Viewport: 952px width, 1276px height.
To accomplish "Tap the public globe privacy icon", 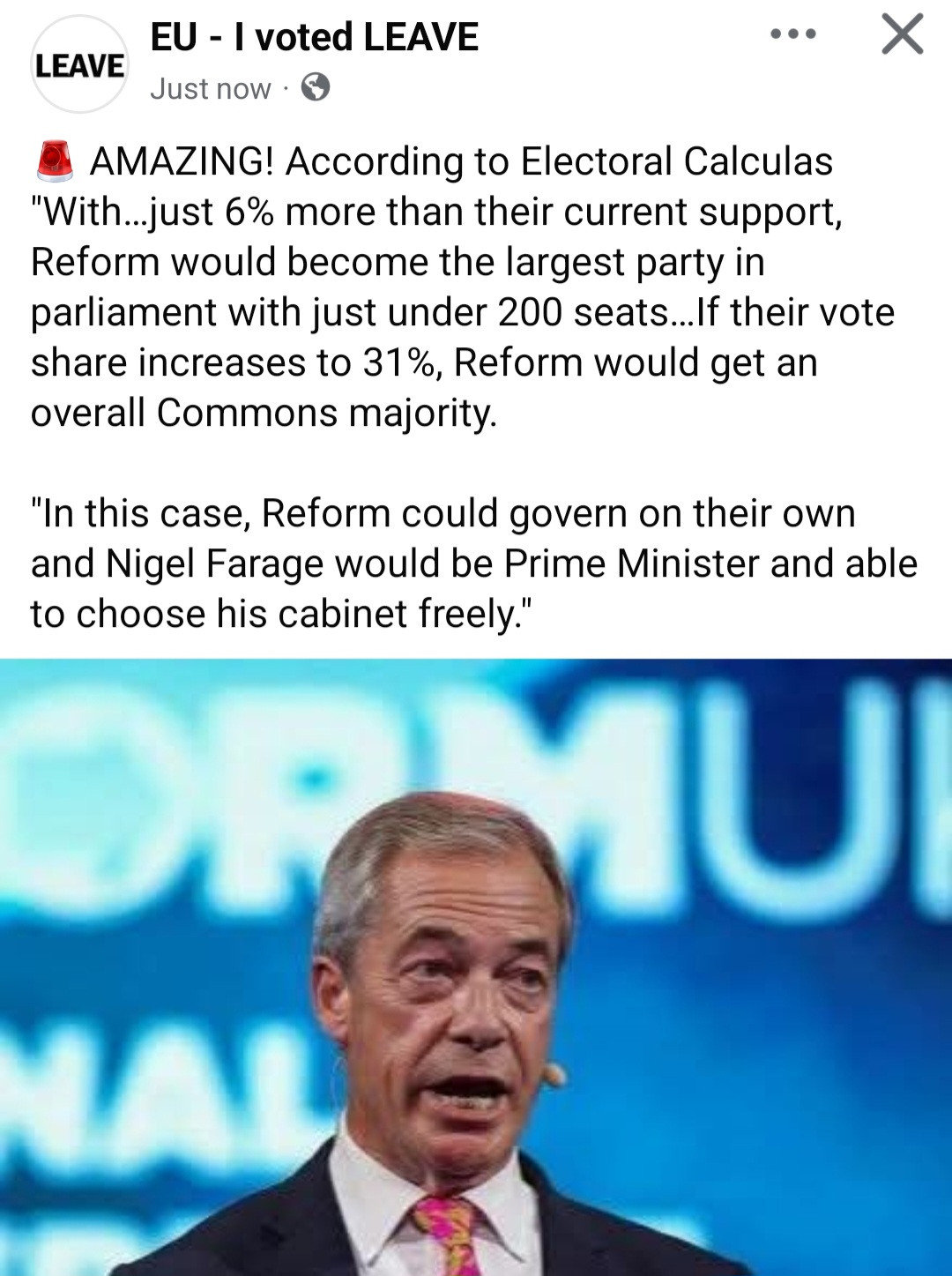I will [x=316, y=87].
